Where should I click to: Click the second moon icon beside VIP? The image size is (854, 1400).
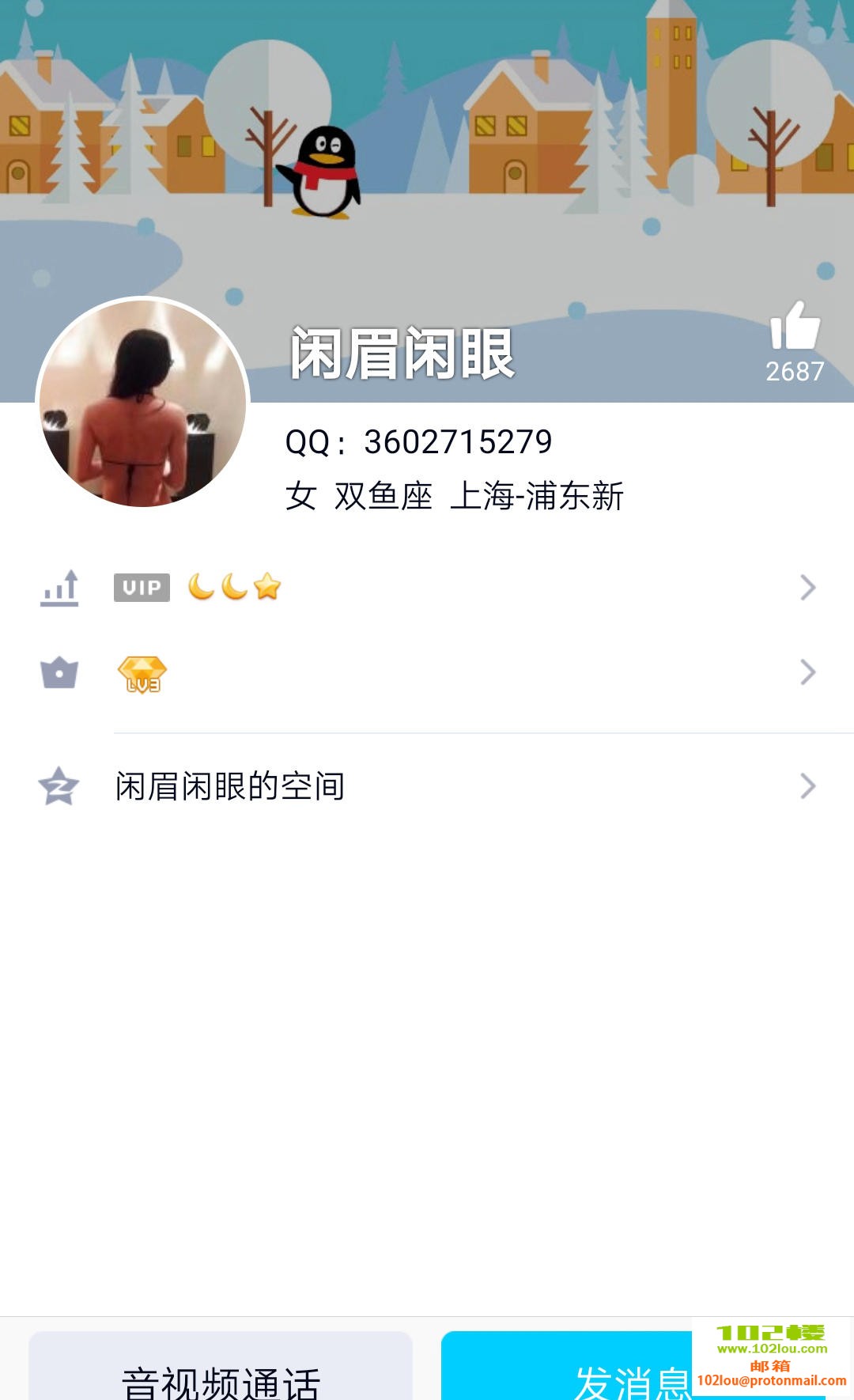pyautogui.click(x=235, y=586)
